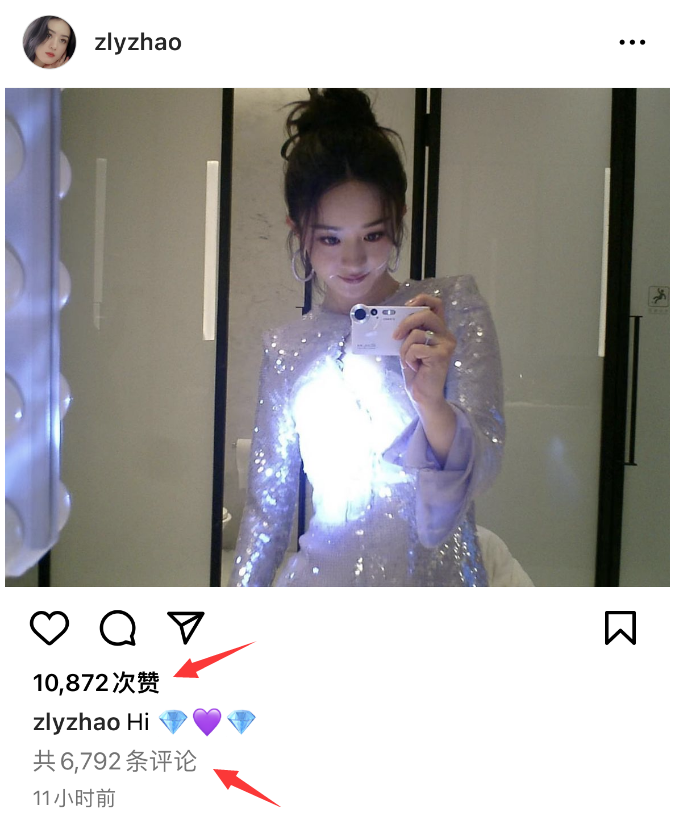Open the post's three-dot overflow menu
The width and height of the screenshot is (681, 823).
633,43
